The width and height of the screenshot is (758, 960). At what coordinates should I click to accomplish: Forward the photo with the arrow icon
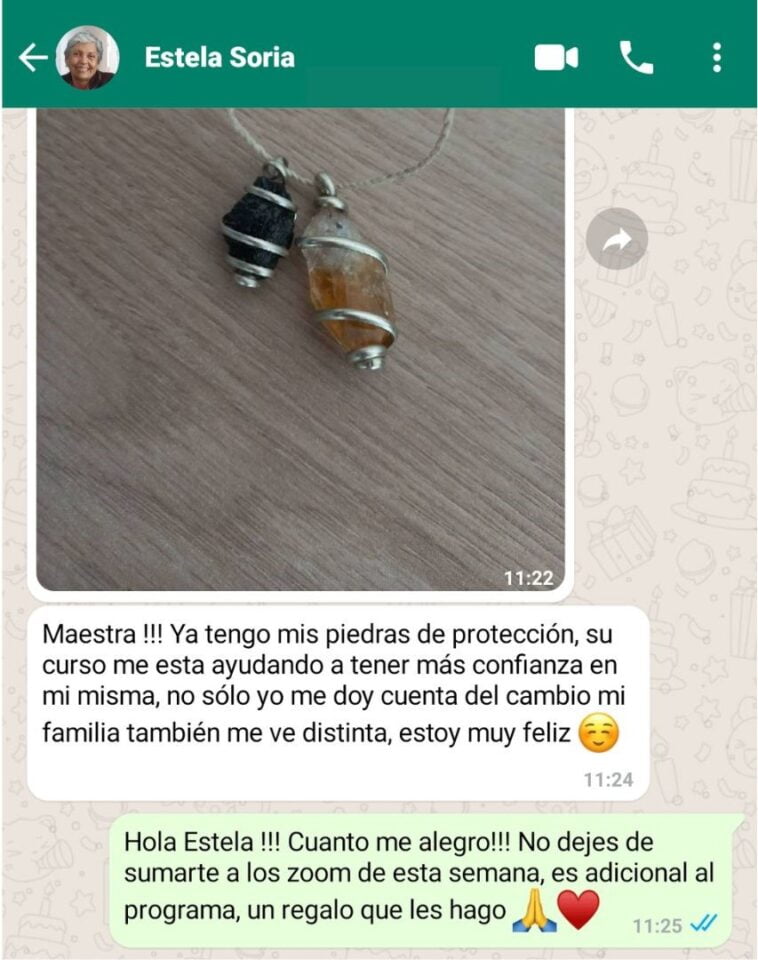(616, 239)
